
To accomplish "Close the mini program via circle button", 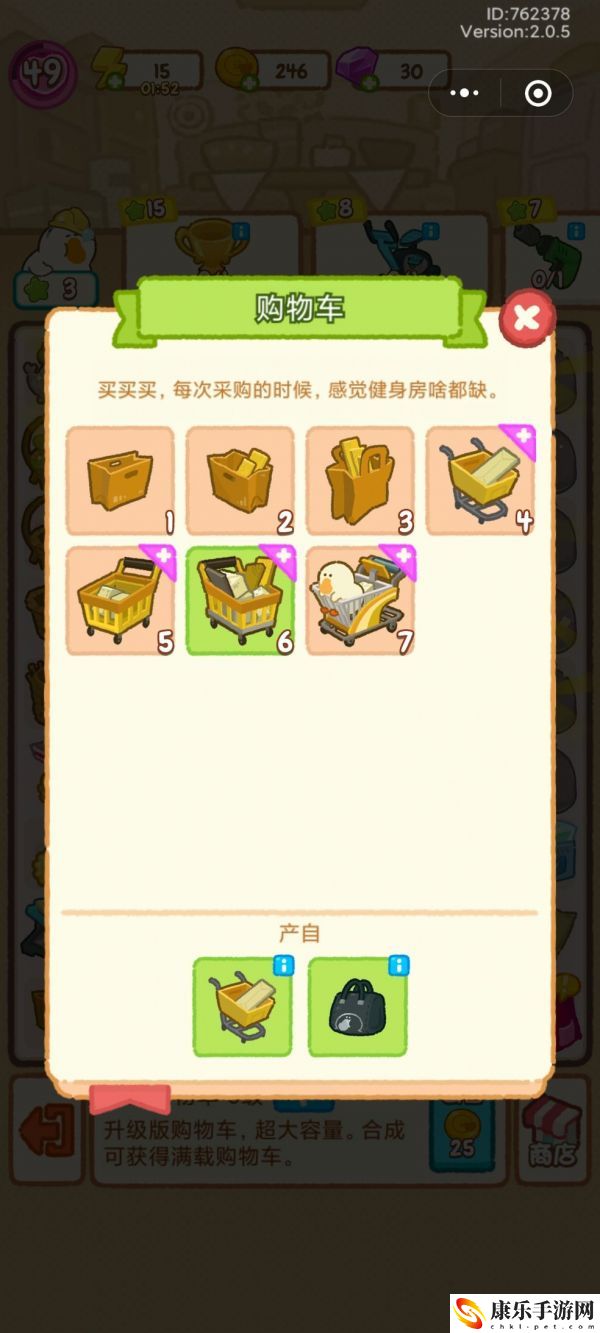I will (x=538, y=93).
